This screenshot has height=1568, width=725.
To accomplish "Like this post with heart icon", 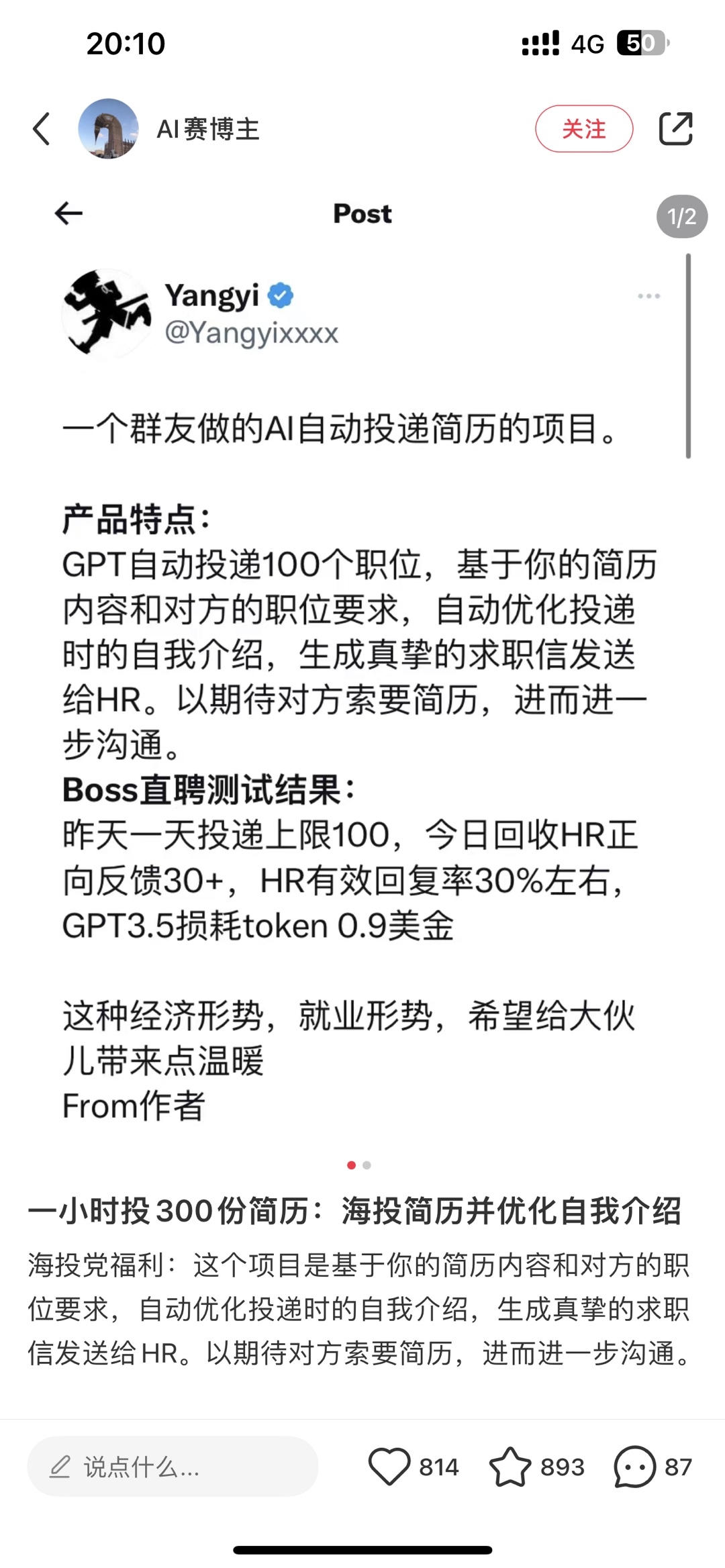I will pyautogui.click(x=389, y=1467).
